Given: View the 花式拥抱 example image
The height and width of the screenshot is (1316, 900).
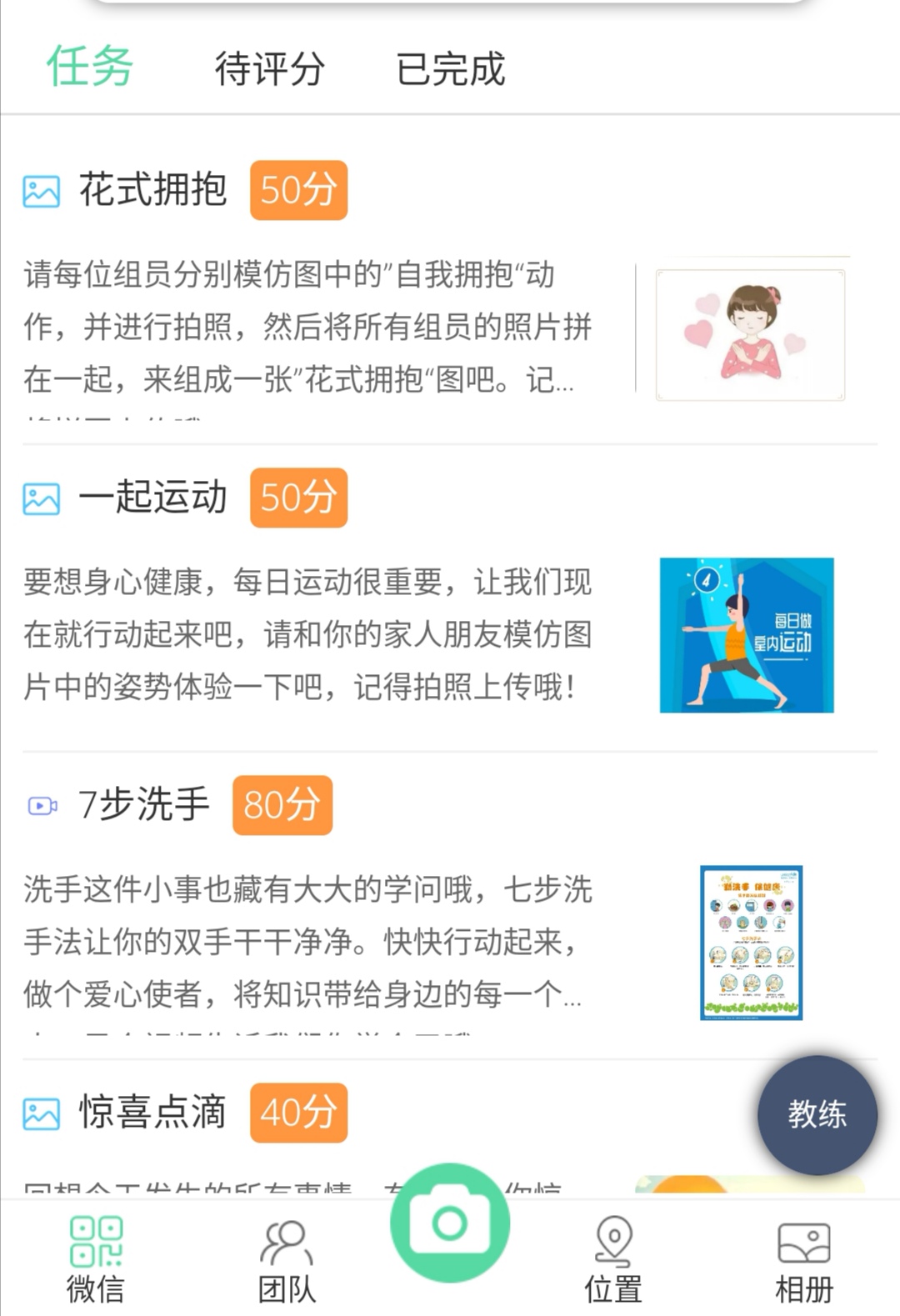Looking at the screenshot, I should tap(750, 334).
